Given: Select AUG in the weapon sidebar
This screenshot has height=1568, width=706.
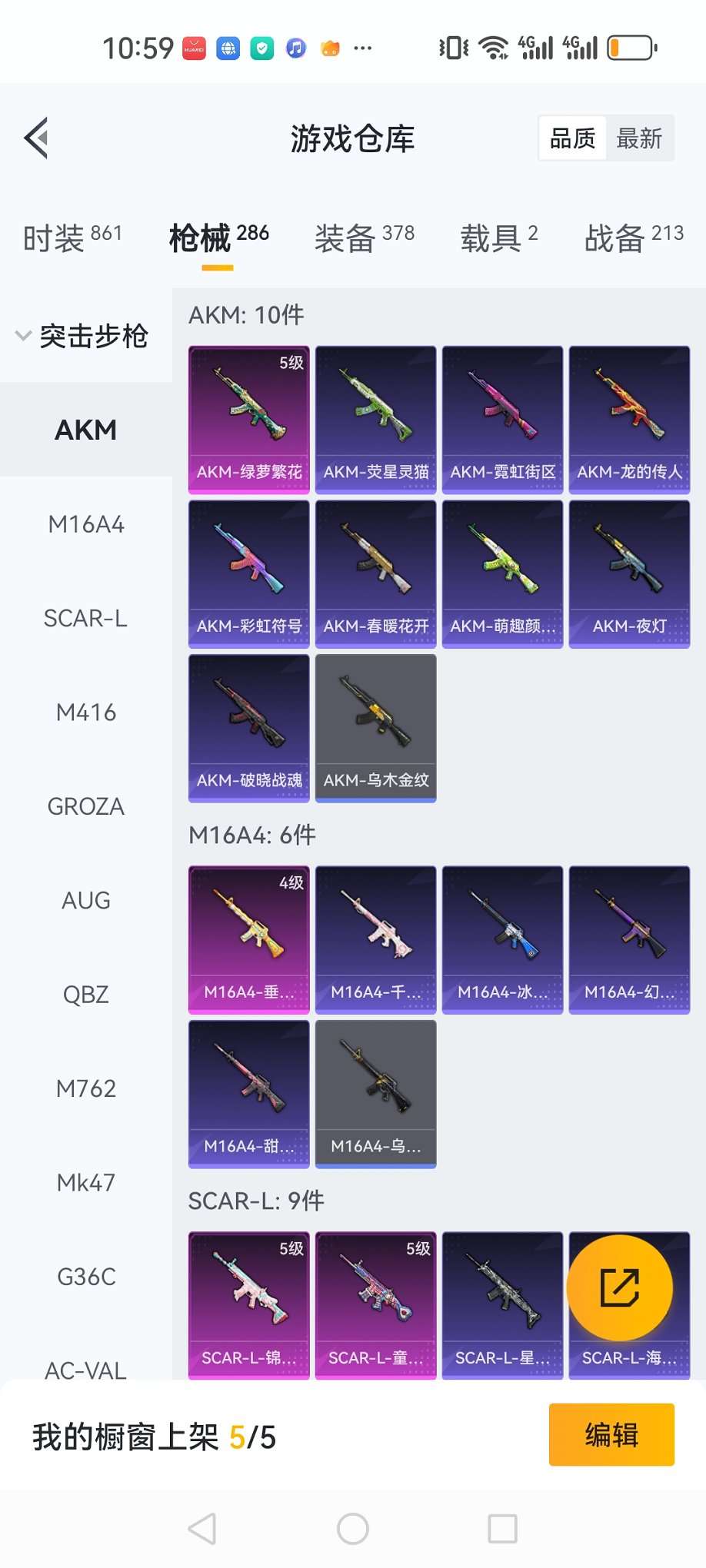Looking at the screenshot, I should [x=86, y=900].
